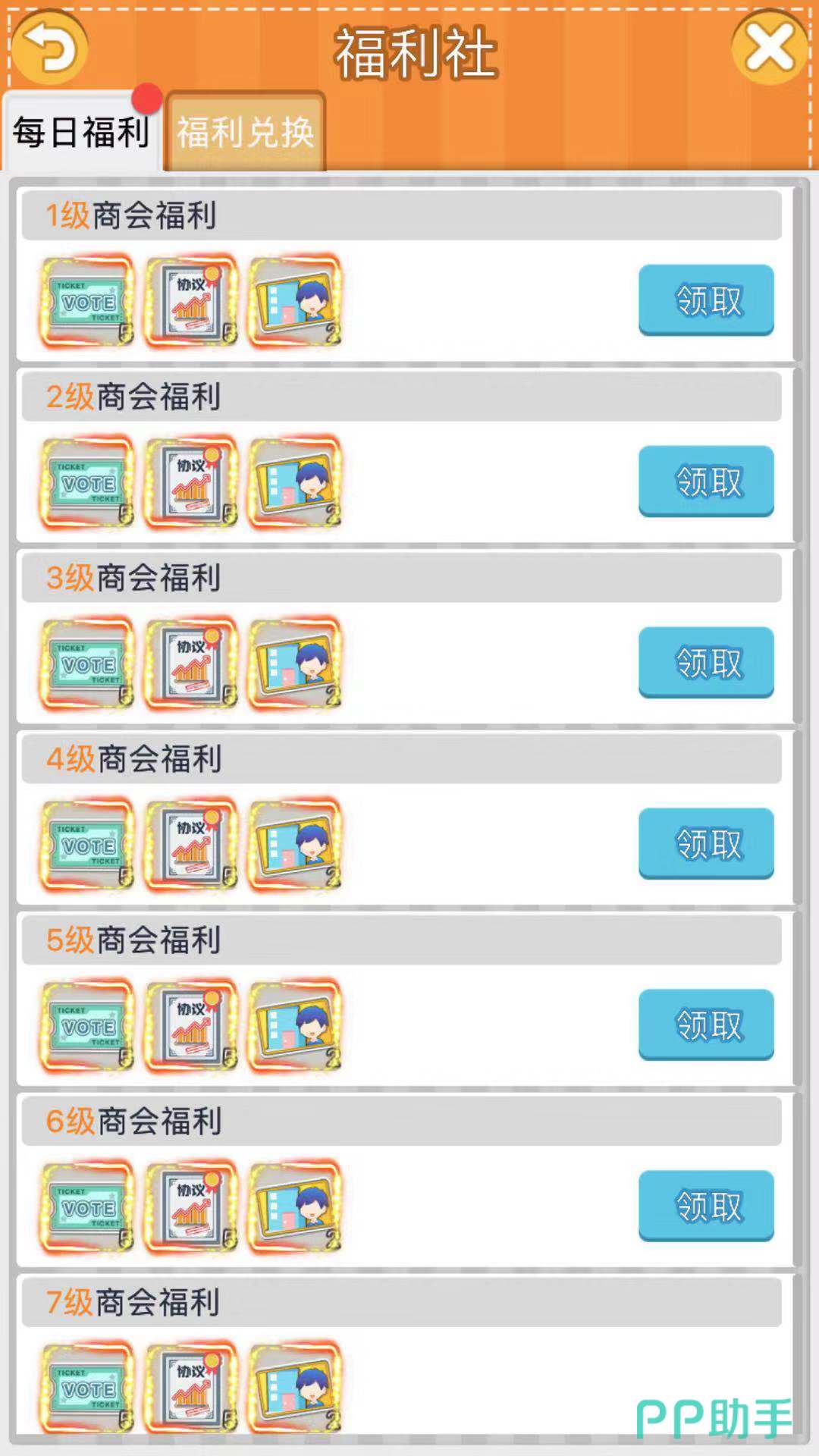Screen dimensions: 819x1456
Task: Close the 福利社 window
Action: click(770, 48)
